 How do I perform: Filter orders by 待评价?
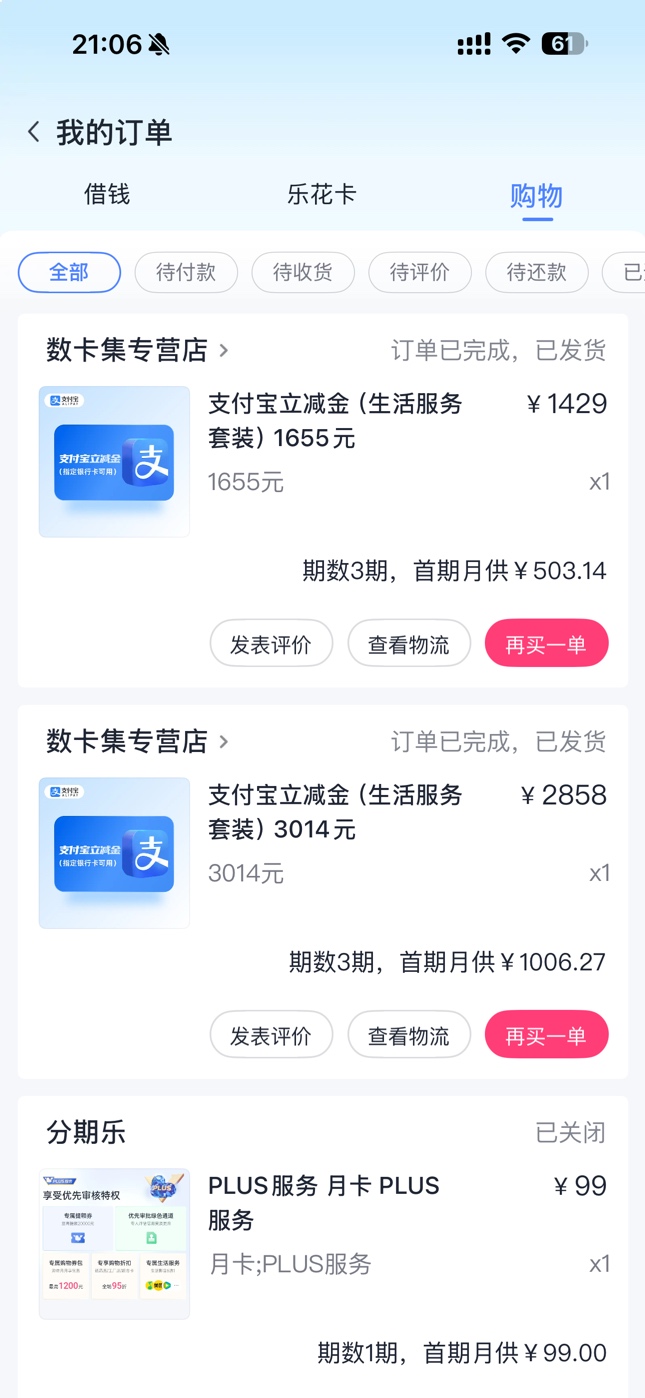[420, 272]
